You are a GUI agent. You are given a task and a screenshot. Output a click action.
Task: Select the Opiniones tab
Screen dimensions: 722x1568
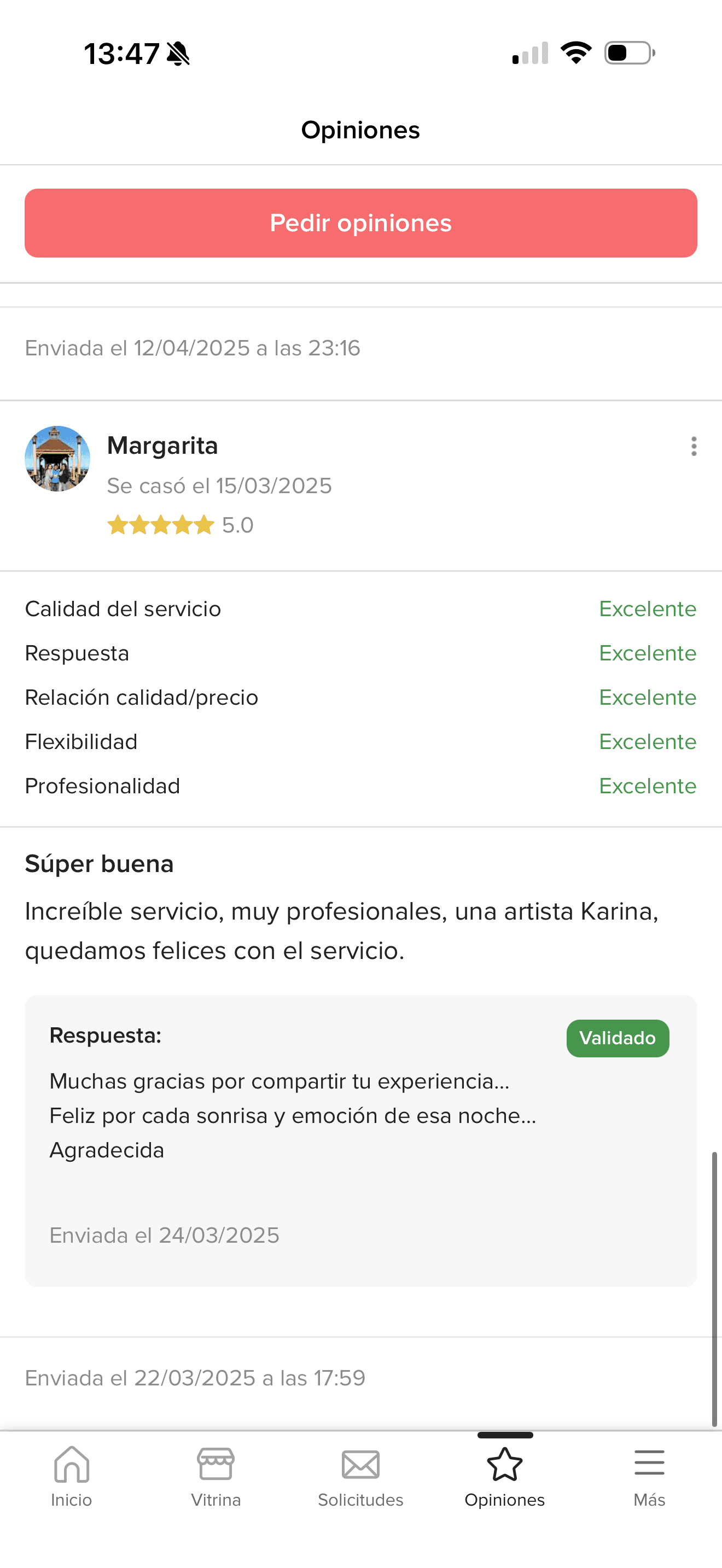click(x=505, y=1476)
